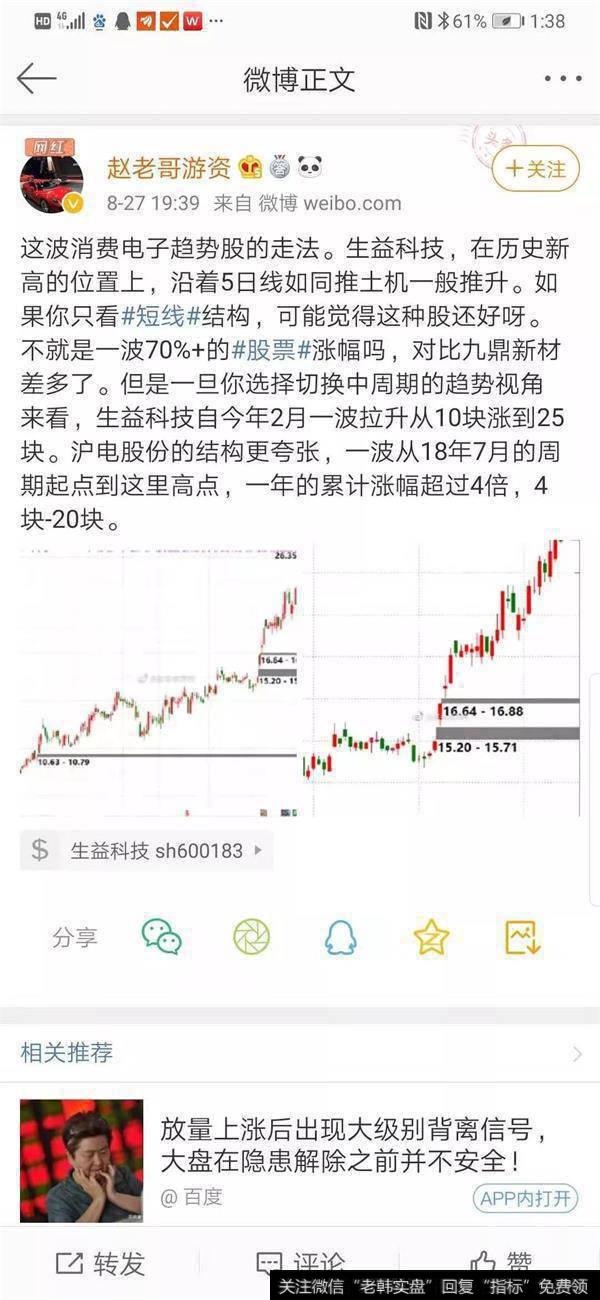View the right candlestick chart image
The width and height of the screenshot is (600, 1300).
440,678
